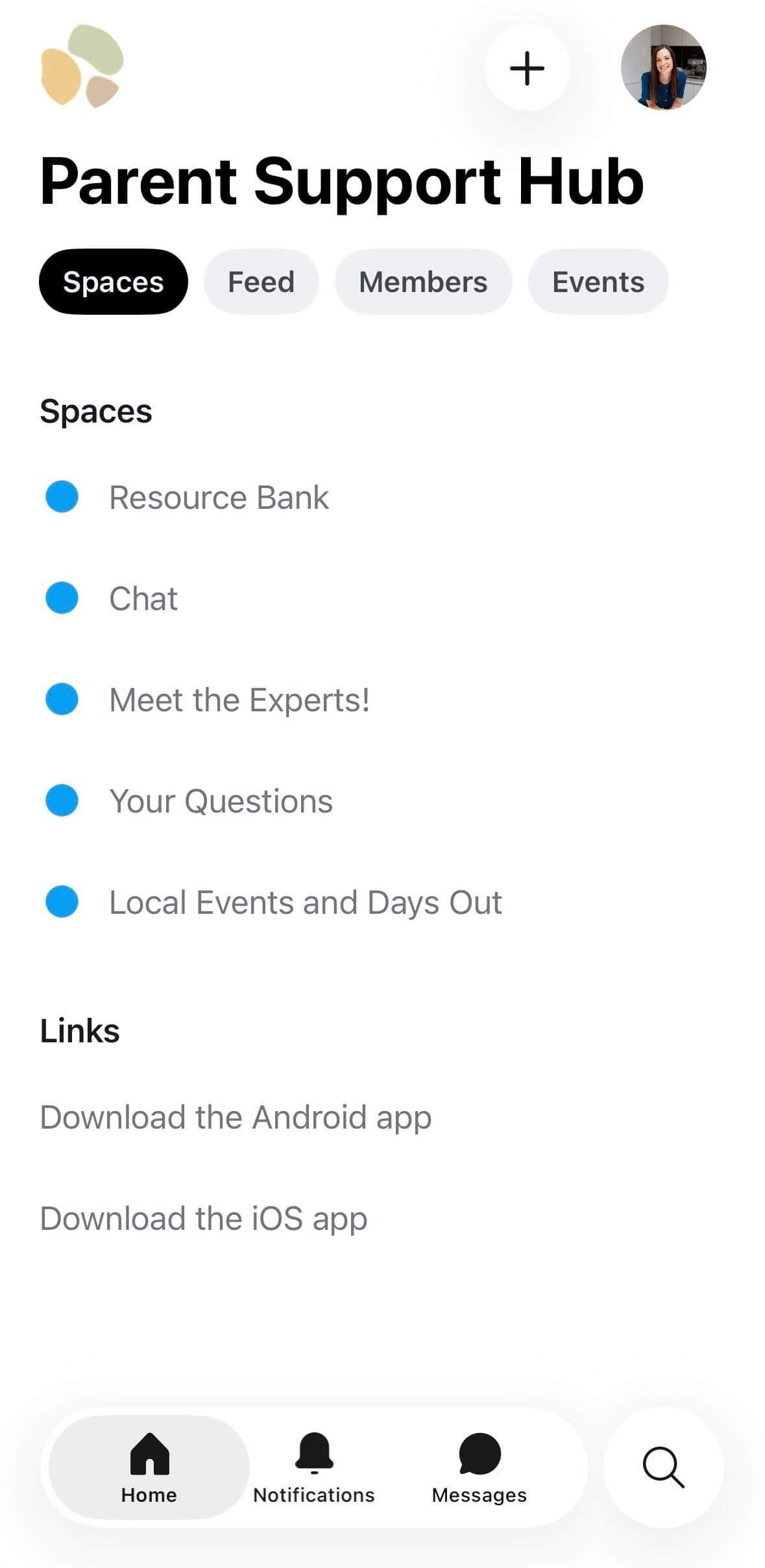
Task: Switch to the Events tab
Action: (598, 282)
